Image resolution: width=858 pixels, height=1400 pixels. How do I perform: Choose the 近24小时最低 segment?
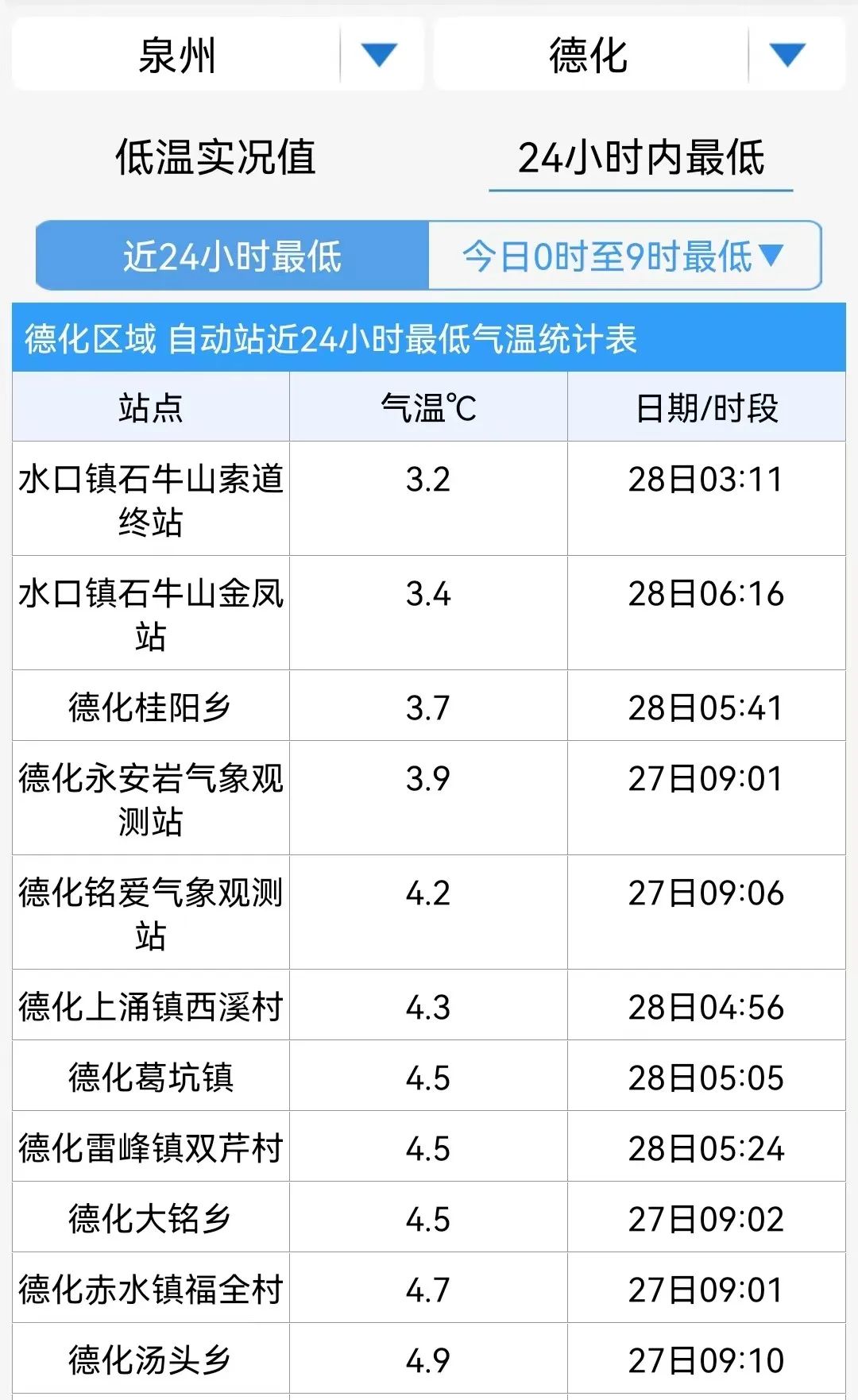[x=232, y=256]
